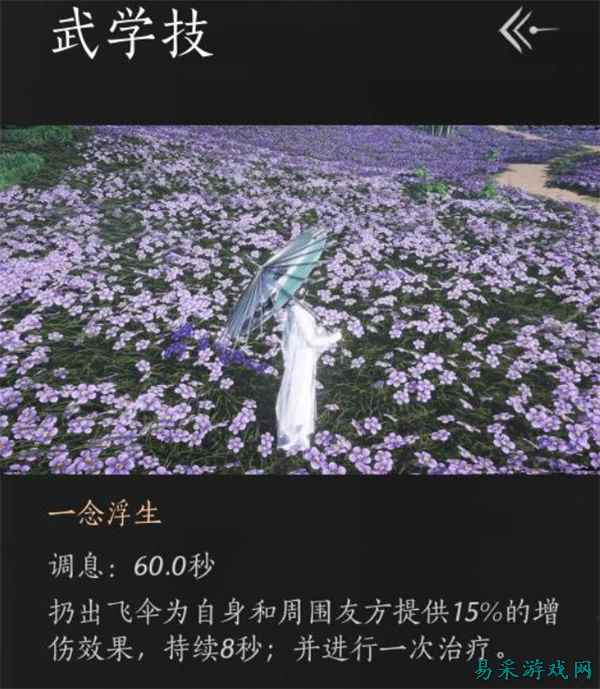Collapse the 武学技 skill panel with the arrow icon
600x689 pixels.
(x=526, y=32)
